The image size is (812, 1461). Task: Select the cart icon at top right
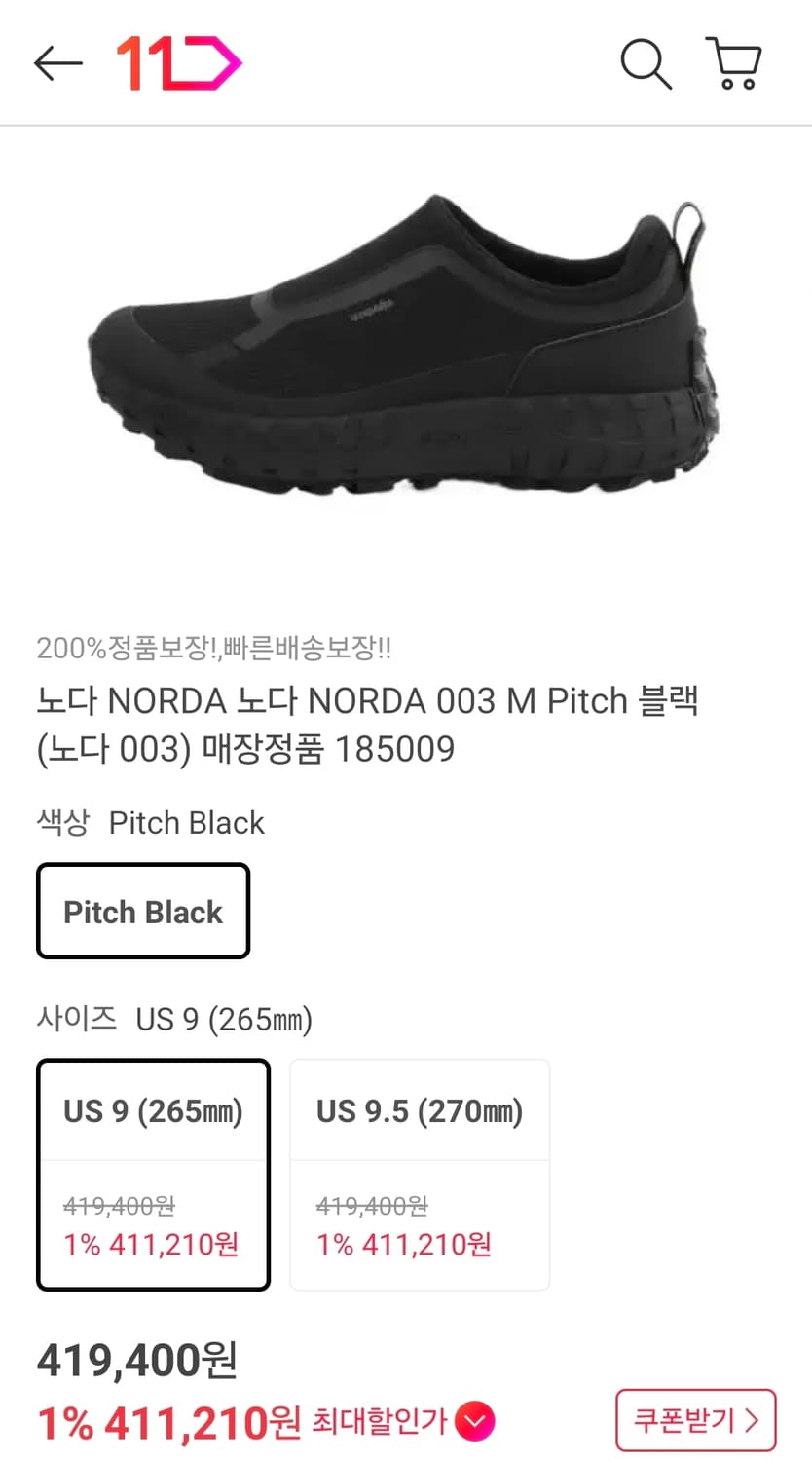734,63
